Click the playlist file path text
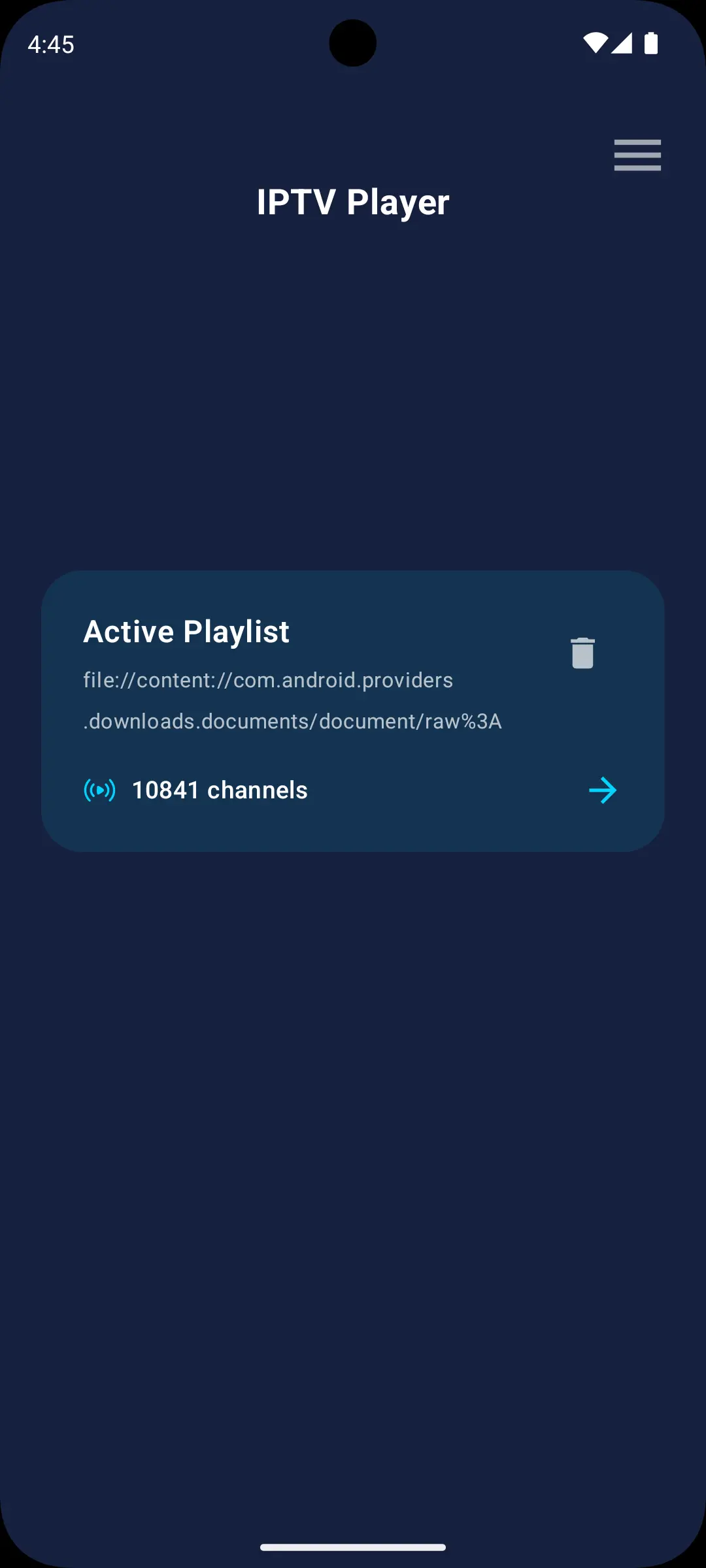 coord(293,700)
